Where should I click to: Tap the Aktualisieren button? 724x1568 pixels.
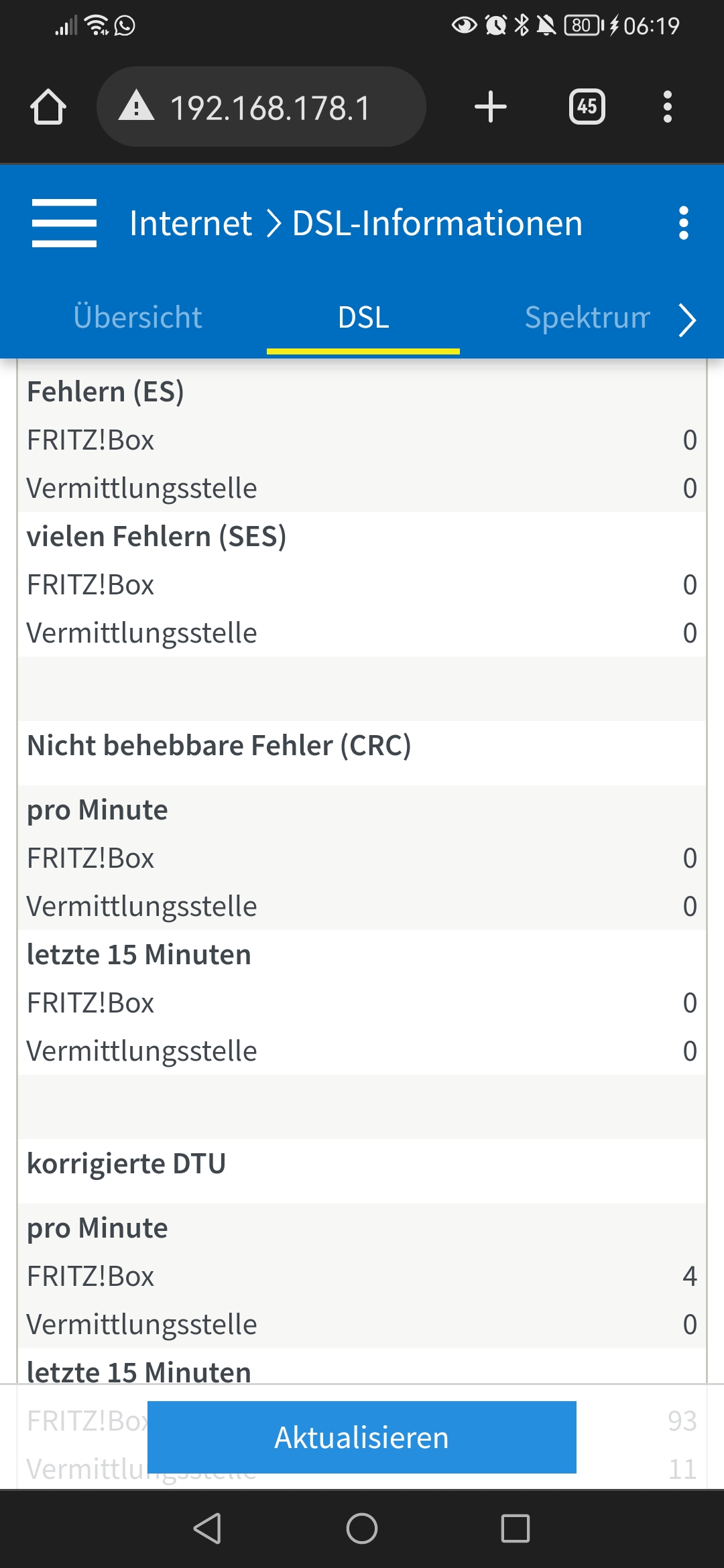[362, 1437]
